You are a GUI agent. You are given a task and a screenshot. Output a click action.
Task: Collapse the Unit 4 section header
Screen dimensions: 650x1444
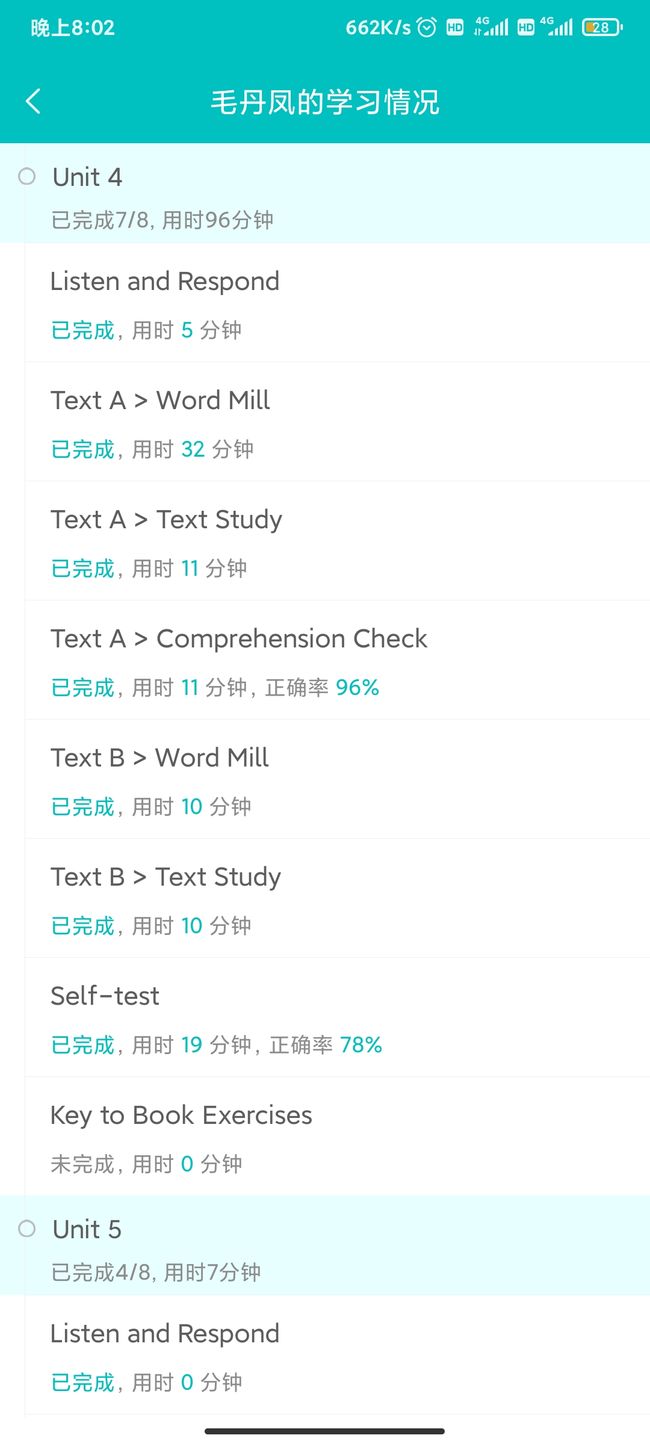pyautogui.click(x=325, y=193)
